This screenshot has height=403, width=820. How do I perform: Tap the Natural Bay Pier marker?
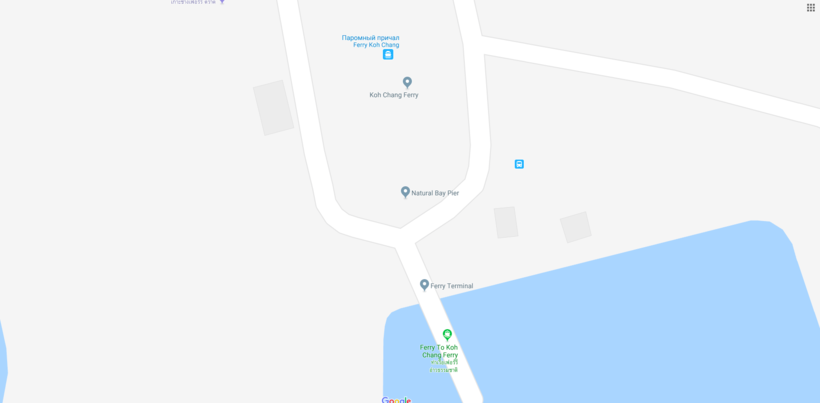point(405,192)
